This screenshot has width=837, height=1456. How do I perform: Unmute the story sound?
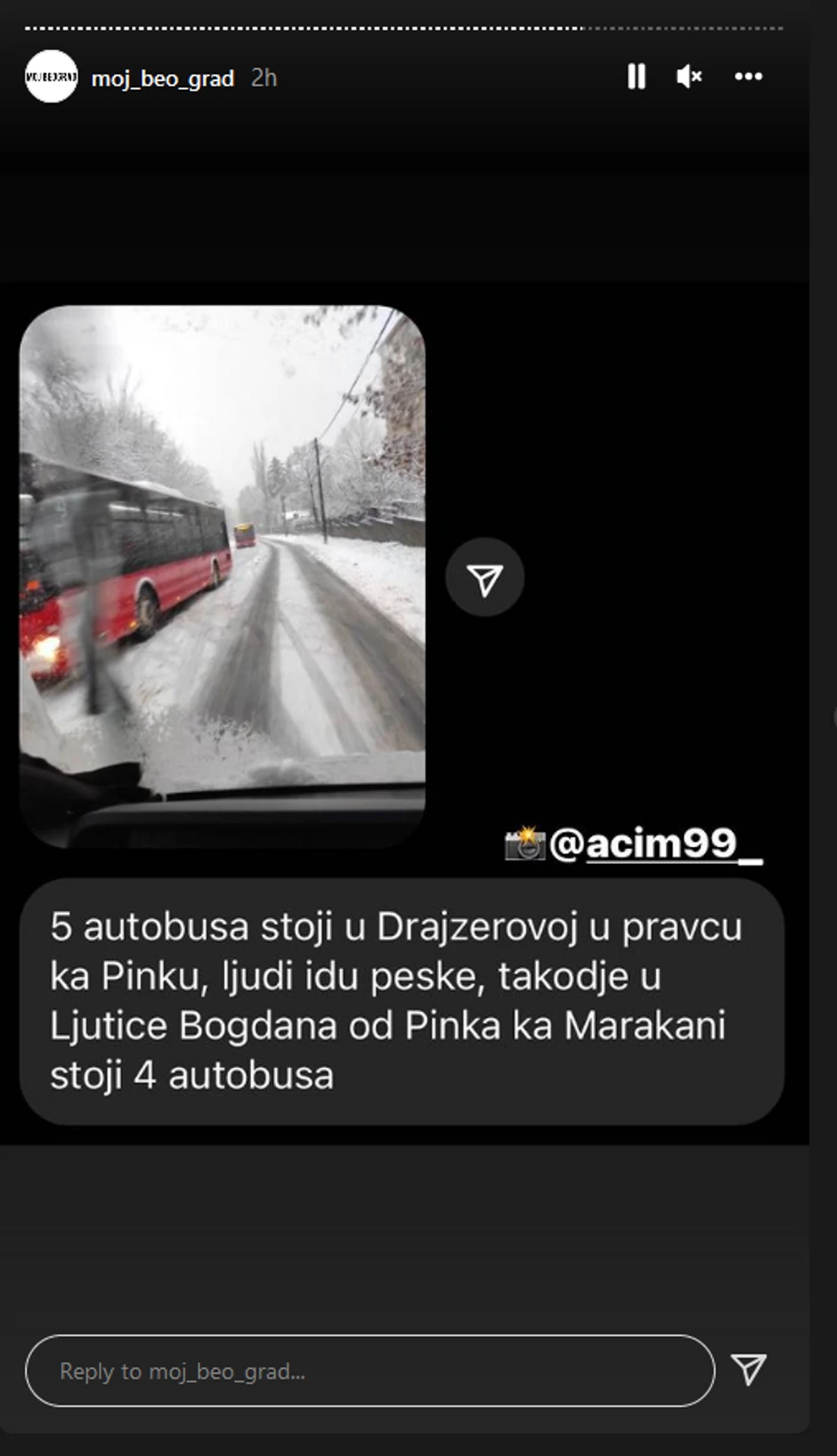(688, 77)
